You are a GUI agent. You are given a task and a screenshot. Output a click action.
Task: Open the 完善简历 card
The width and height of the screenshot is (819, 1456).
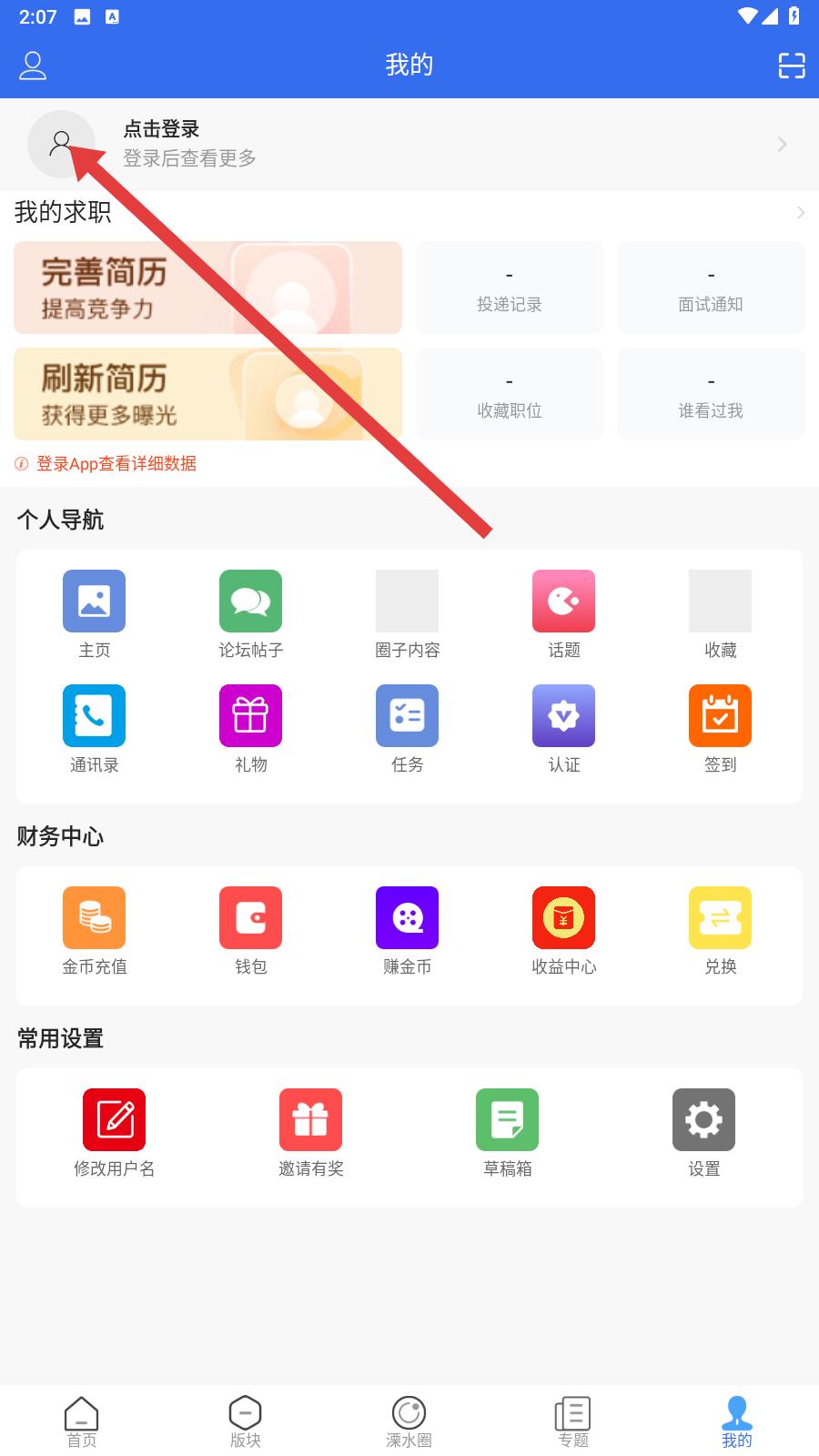[207, 288]
